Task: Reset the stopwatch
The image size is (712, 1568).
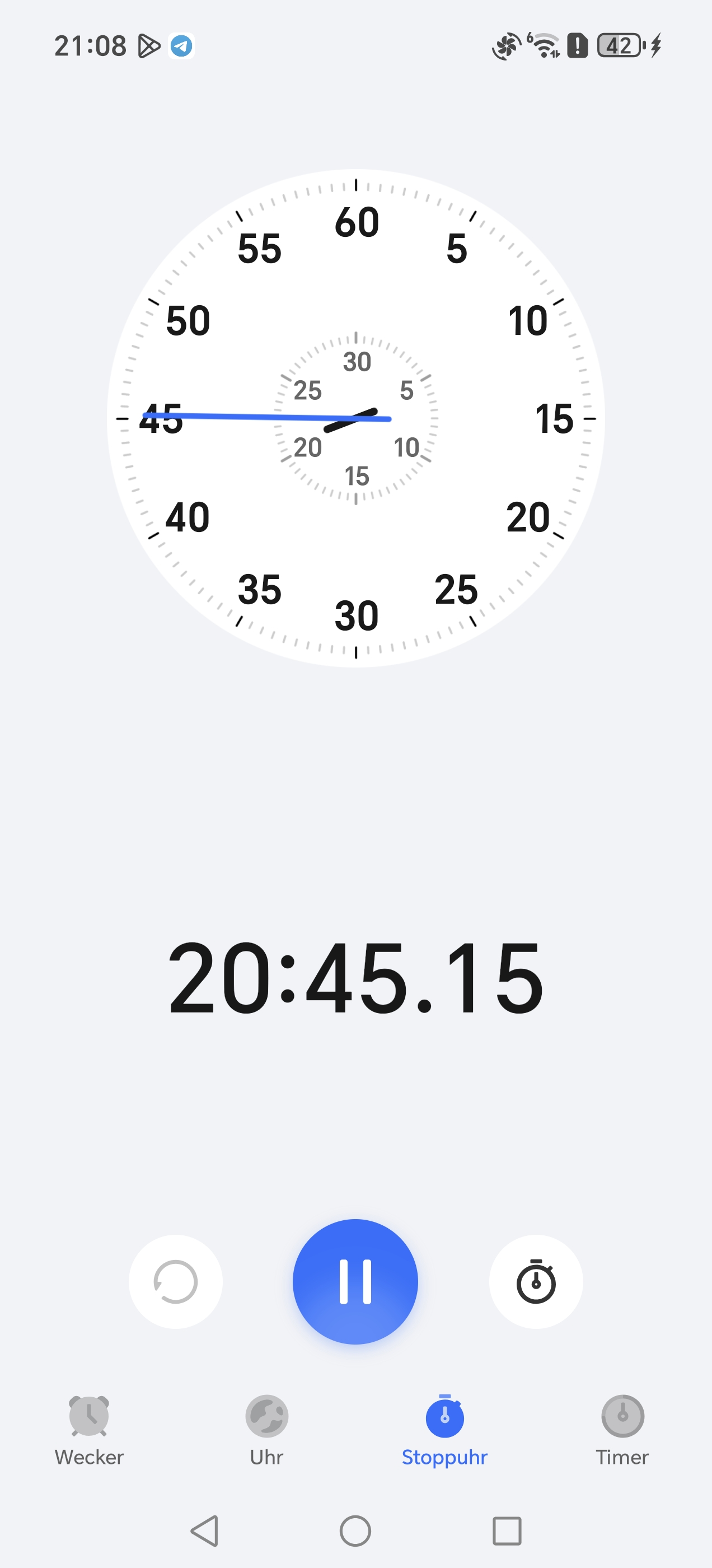Action: pyautogui.click(x=175, y=1281)
